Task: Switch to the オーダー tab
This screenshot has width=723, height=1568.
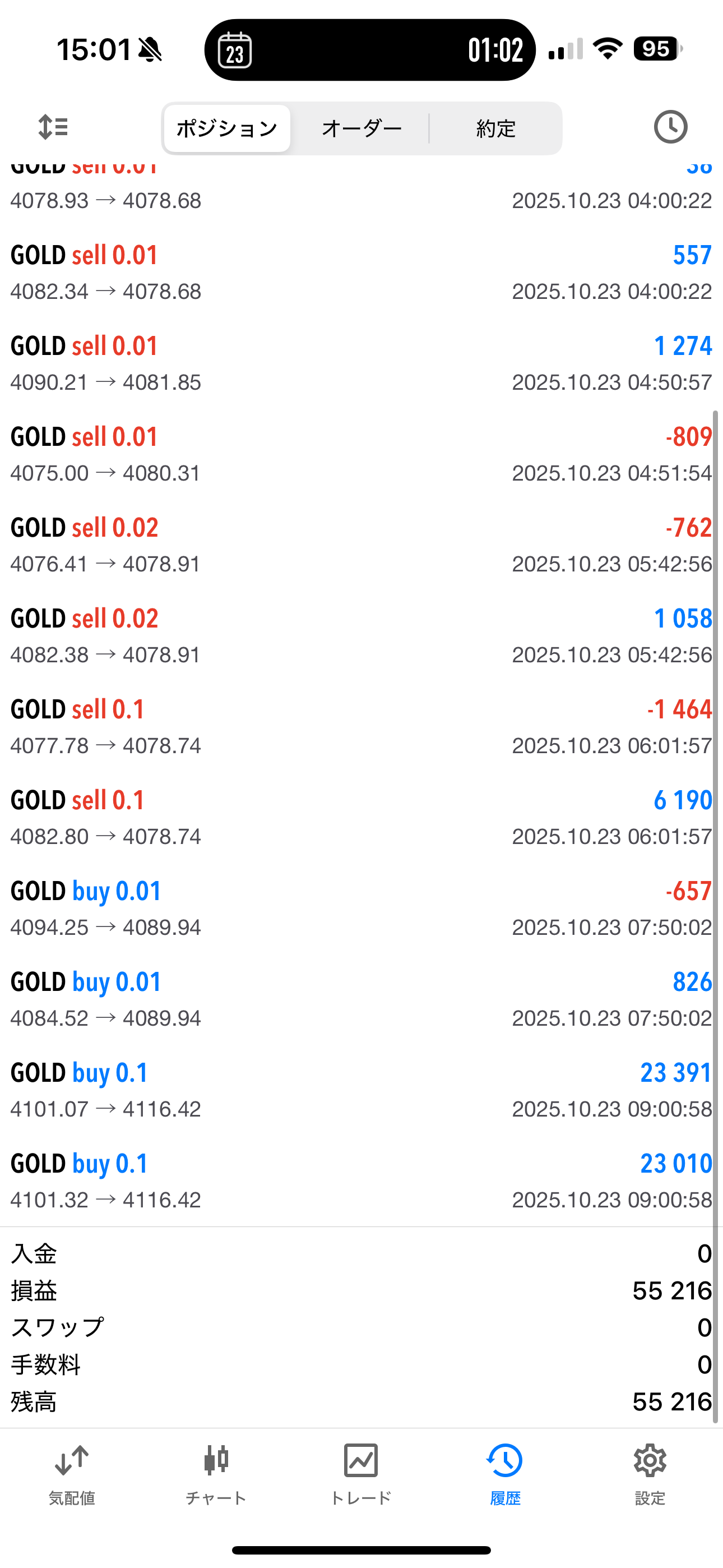Action: coord(361,128)
